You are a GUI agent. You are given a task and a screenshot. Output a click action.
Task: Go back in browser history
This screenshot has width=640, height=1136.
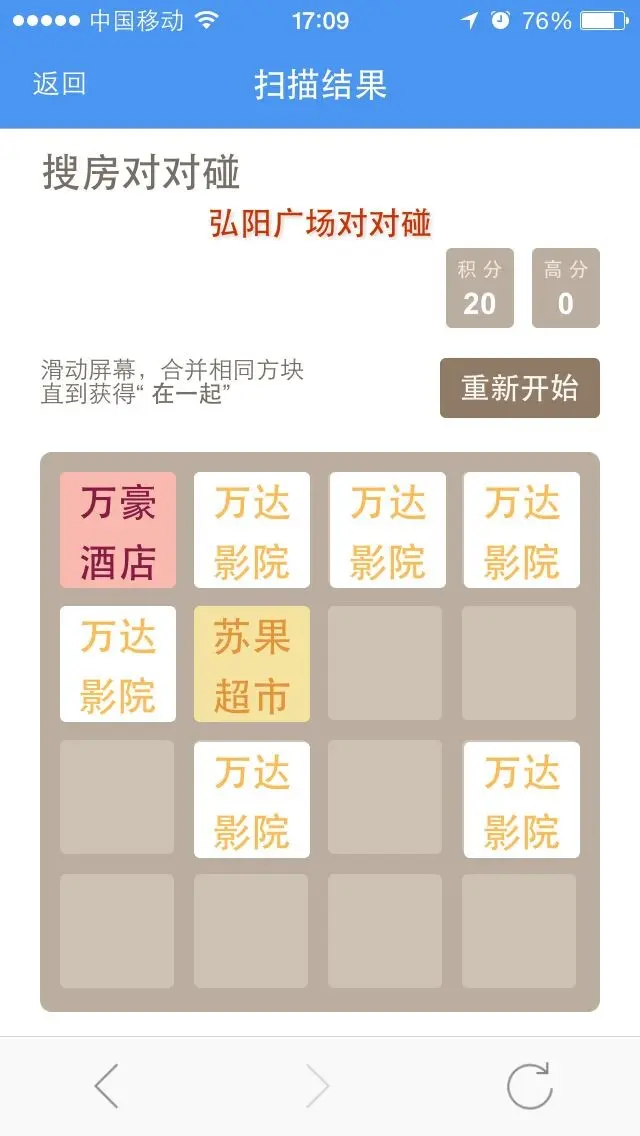pyautogui.click(x=107, y=1086)
